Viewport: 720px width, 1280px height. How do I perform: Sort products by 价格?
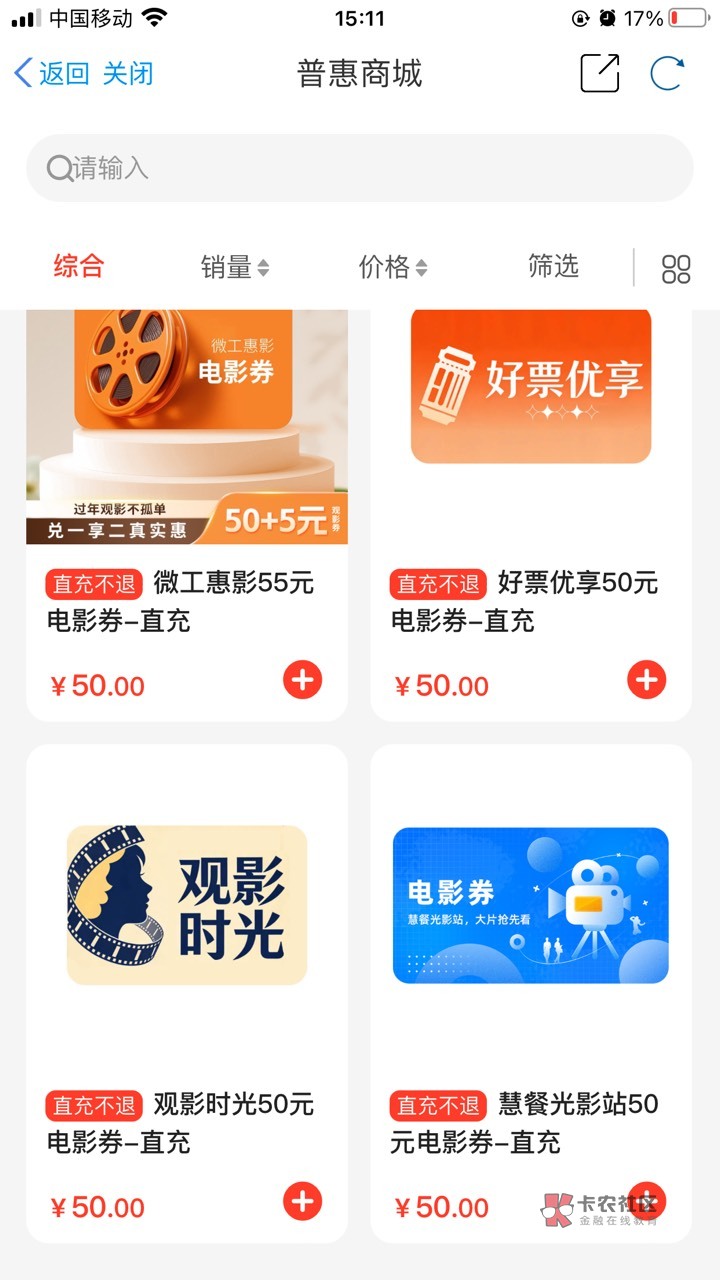[393, 267]
